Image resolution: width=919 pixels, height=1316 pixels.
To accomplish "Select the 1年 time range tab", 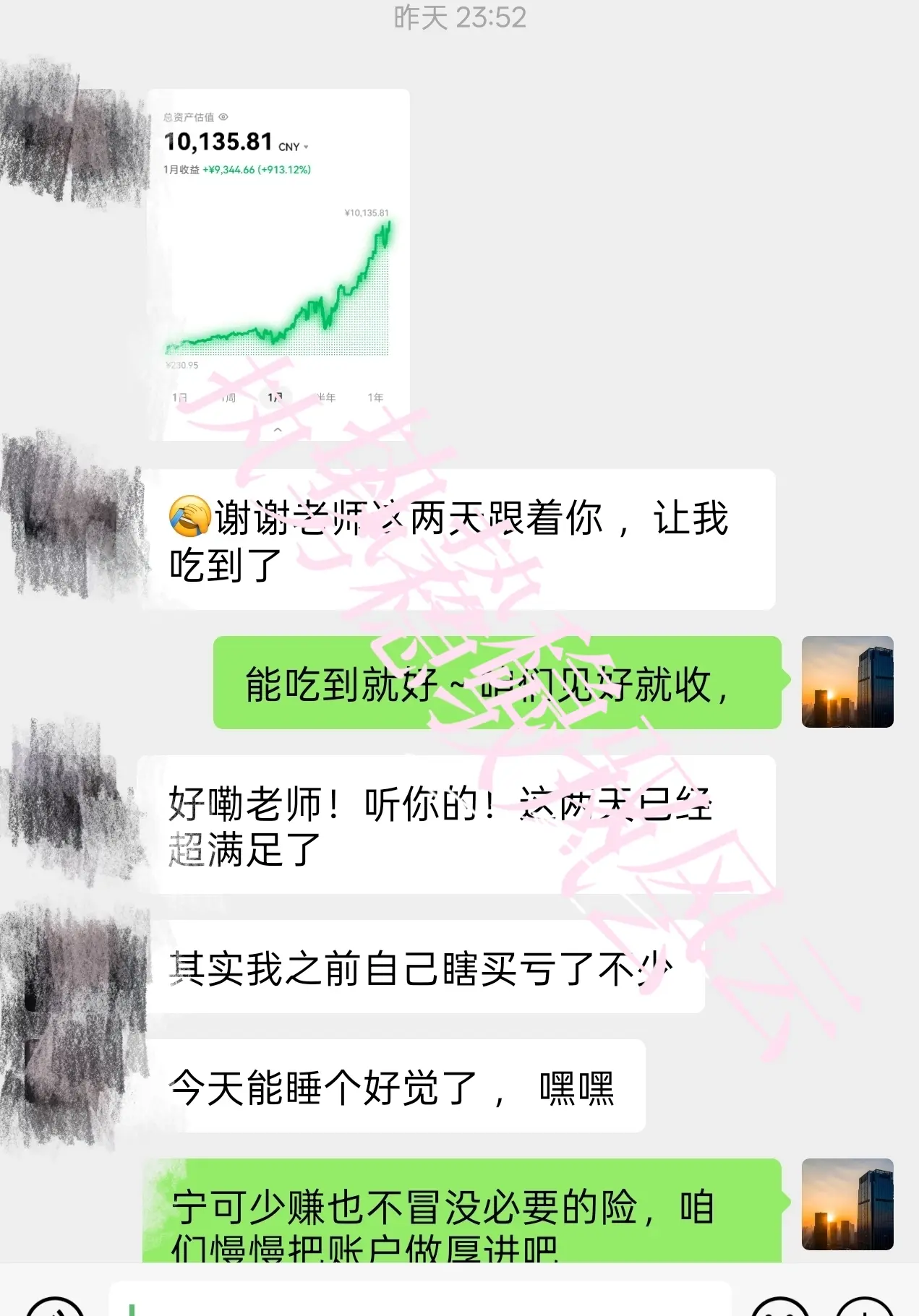I will 375,396.
